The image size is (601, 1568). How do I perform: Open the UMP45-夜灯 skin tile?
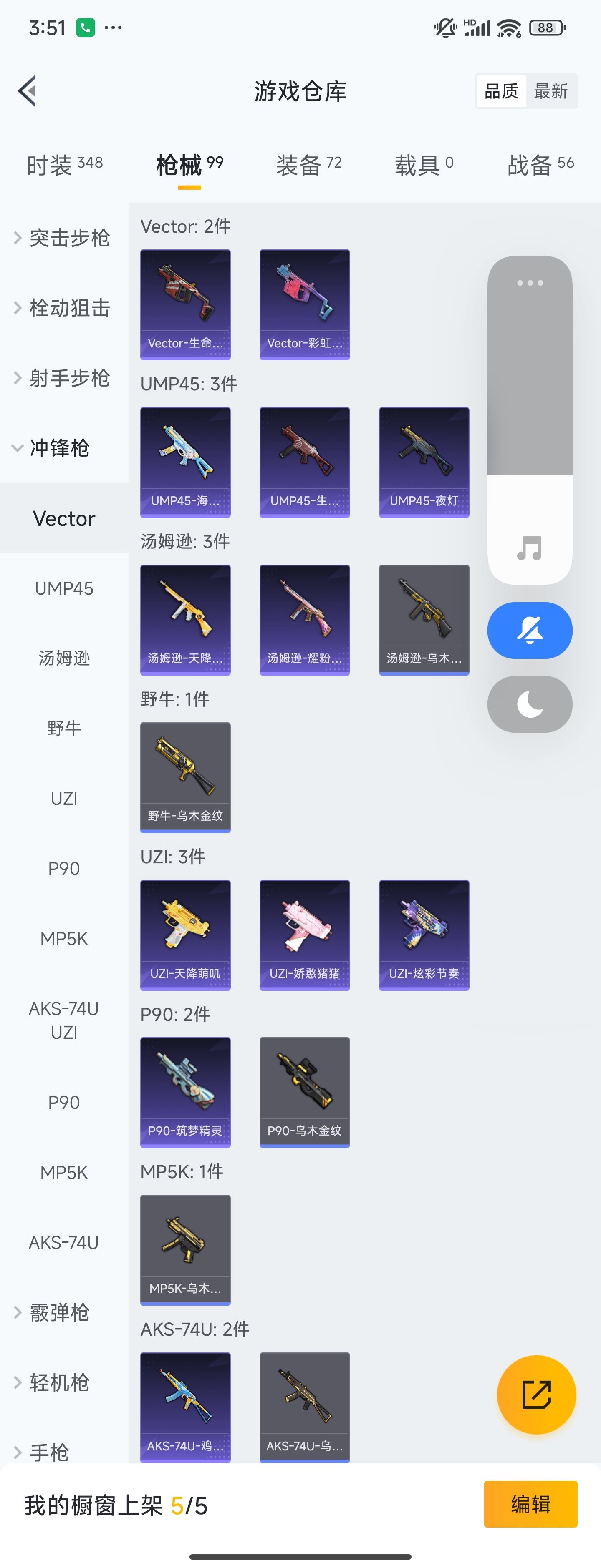click(424, 462)
